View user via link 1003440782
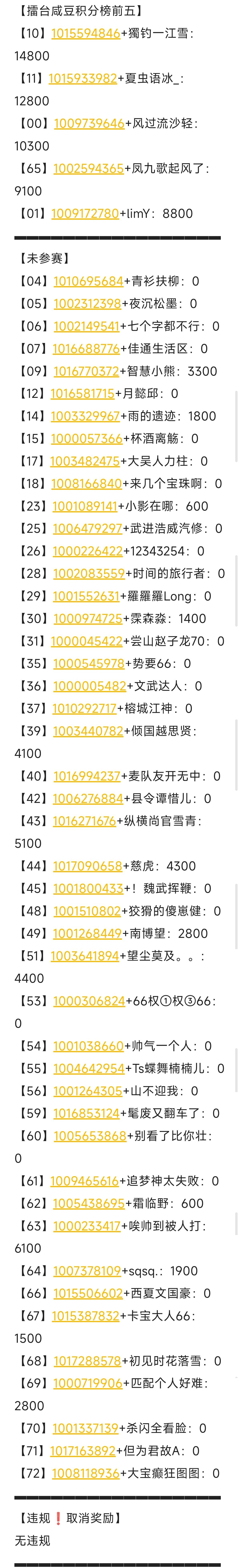Image resolution: width=240 pixels, height=1568 pixels. pos(88,731)
